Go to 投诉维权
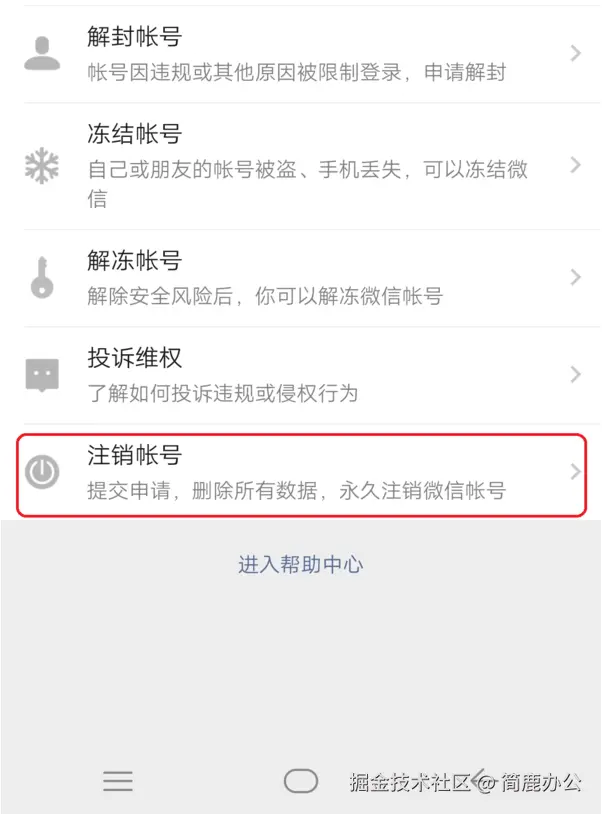The width and height of the screenshot is (602, 814). [x=300, y=374]
